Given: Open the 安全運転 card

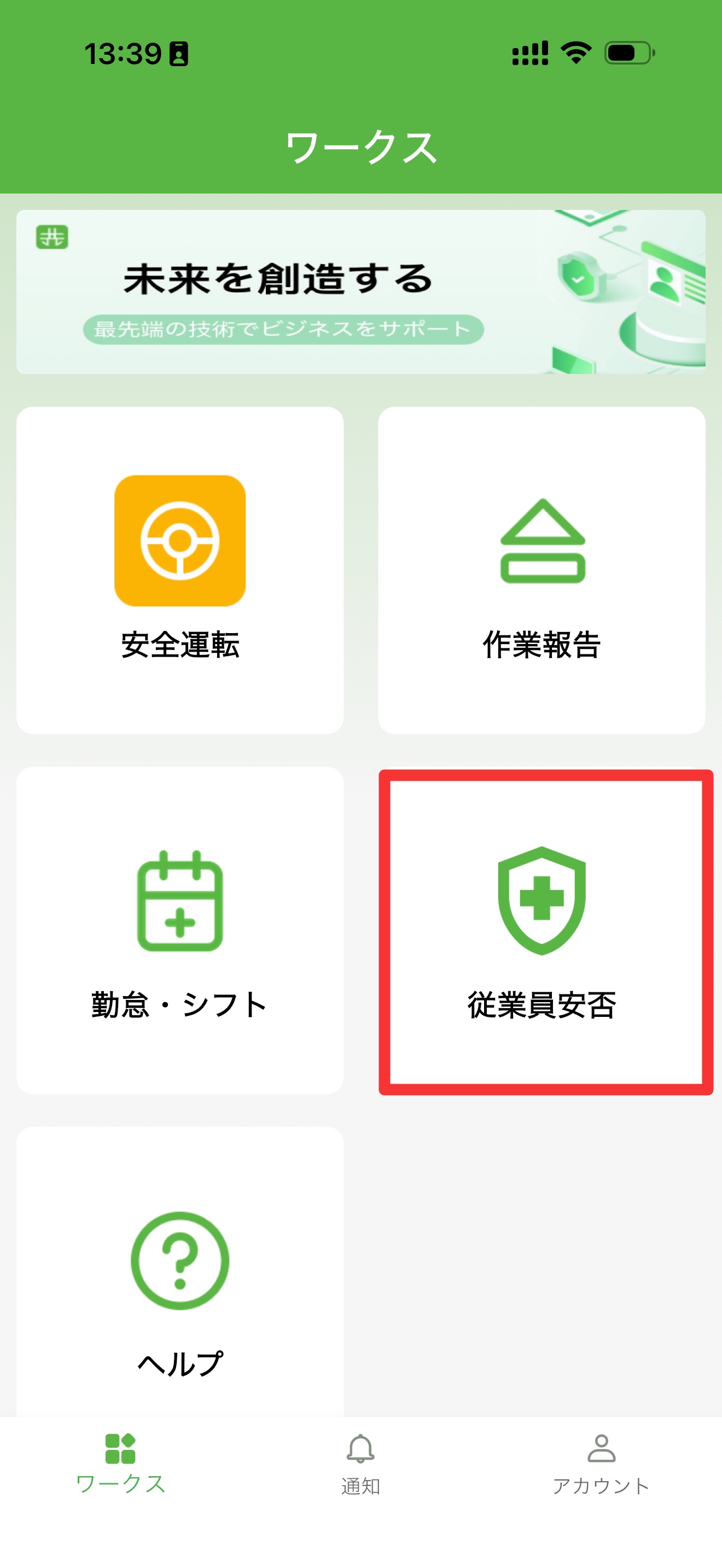Looking at the screenshot, I should click(x=179, y=570).
